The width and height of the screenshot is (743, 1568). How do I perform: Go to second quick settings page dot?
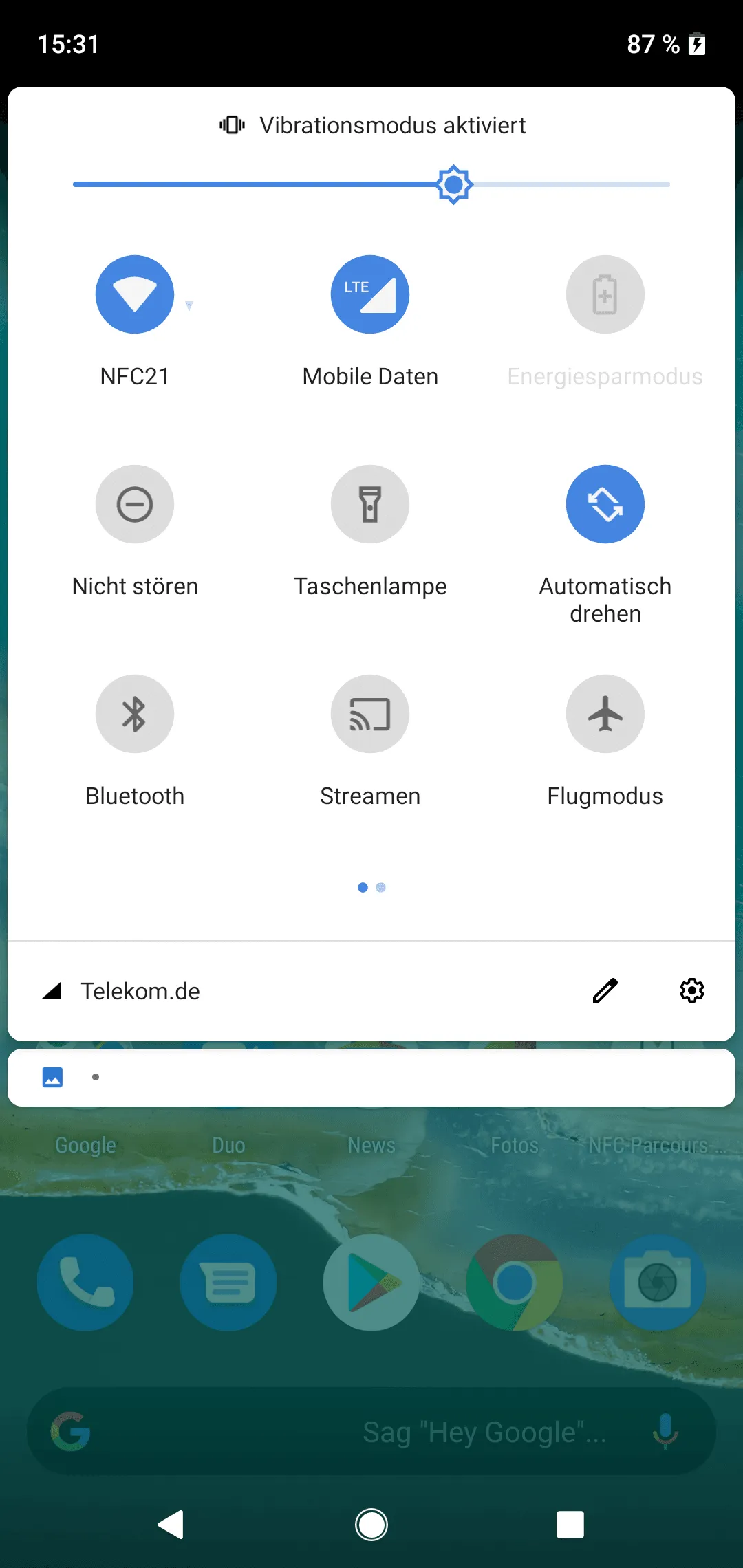tap(381, 888)
